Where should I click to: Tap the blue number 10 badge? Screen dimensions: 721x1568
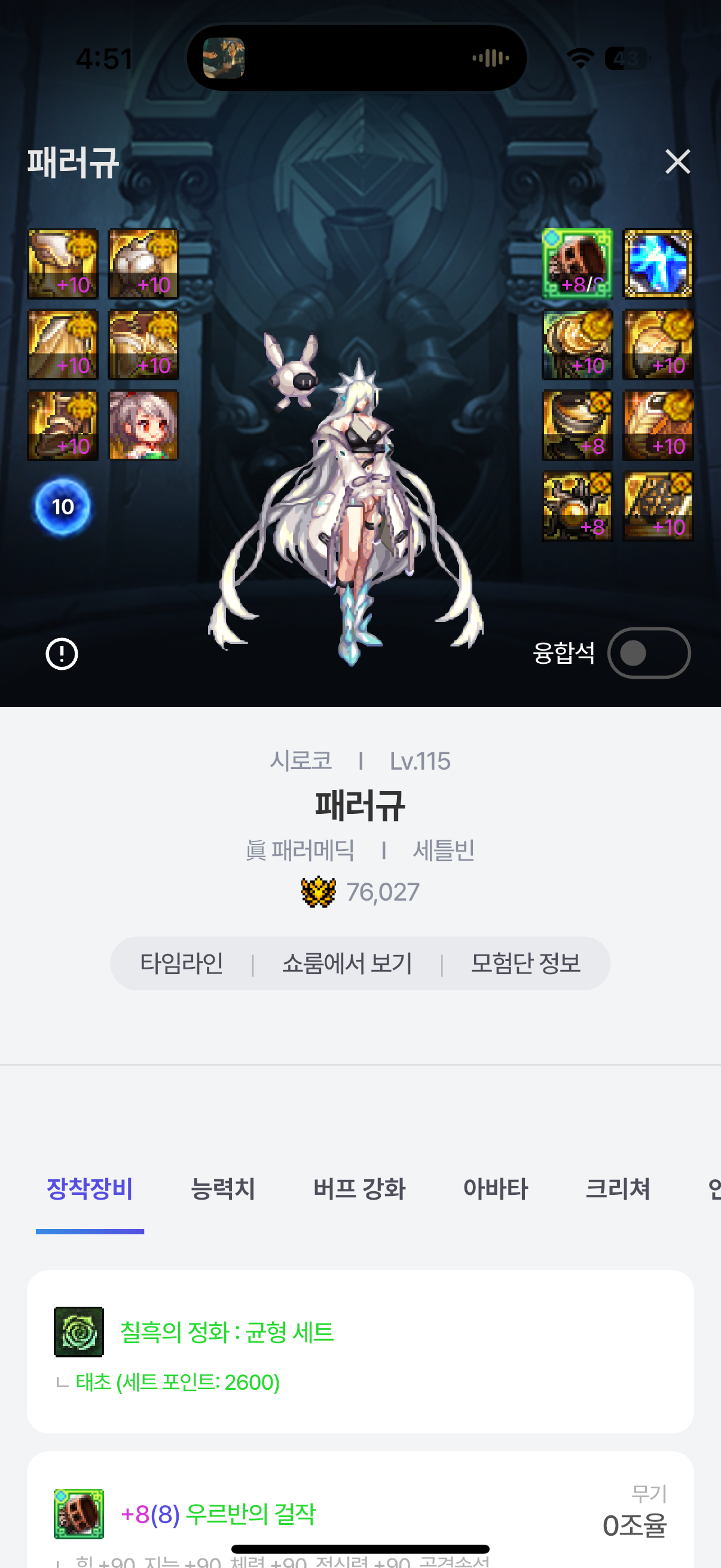(63, 507)
